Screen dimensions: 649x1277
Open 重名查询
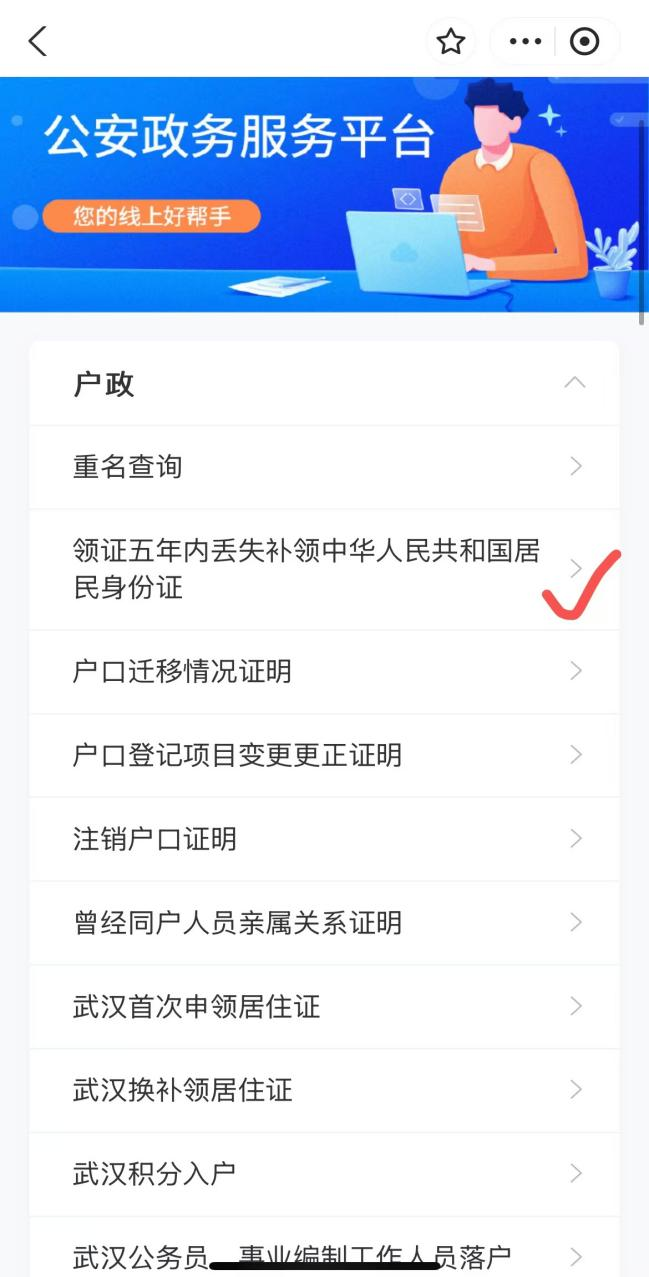(324, 467)
